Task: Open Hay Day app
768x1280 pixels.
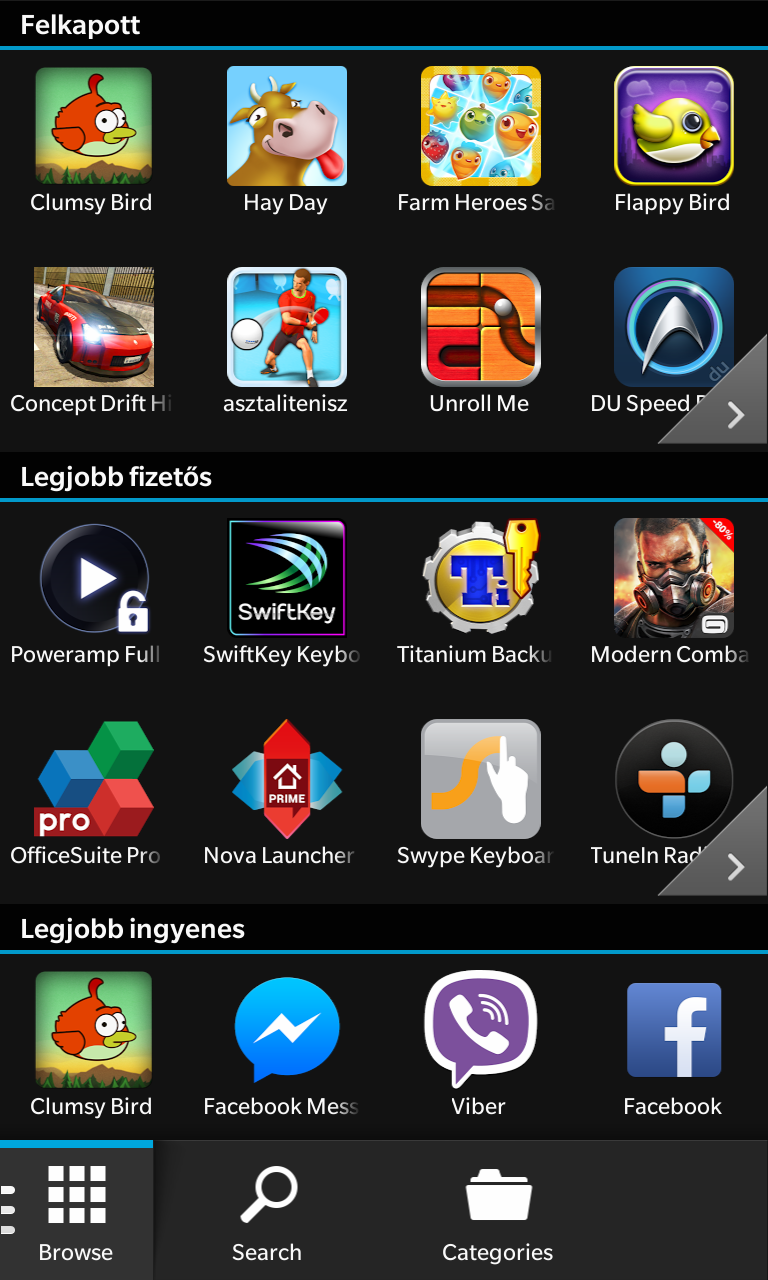Action: (x=286, y=141)
